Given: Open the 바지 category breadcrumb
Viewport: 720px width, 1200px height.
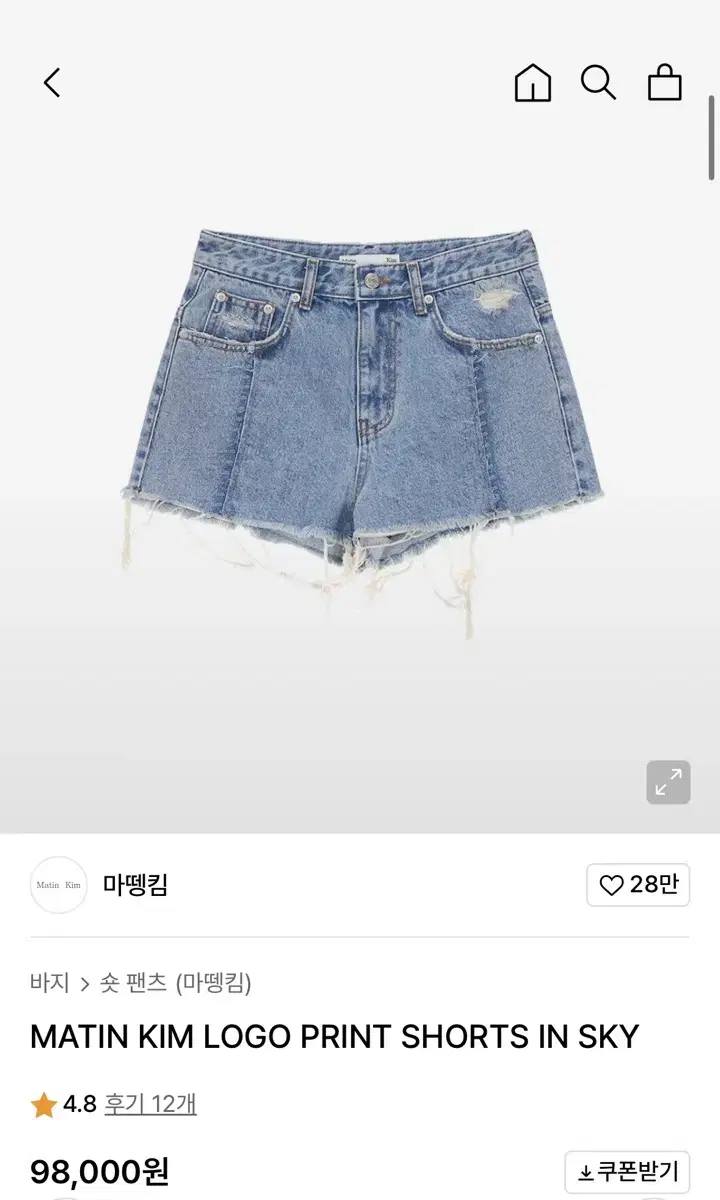Looking at the screenshot, I should (x=51, y=983).
